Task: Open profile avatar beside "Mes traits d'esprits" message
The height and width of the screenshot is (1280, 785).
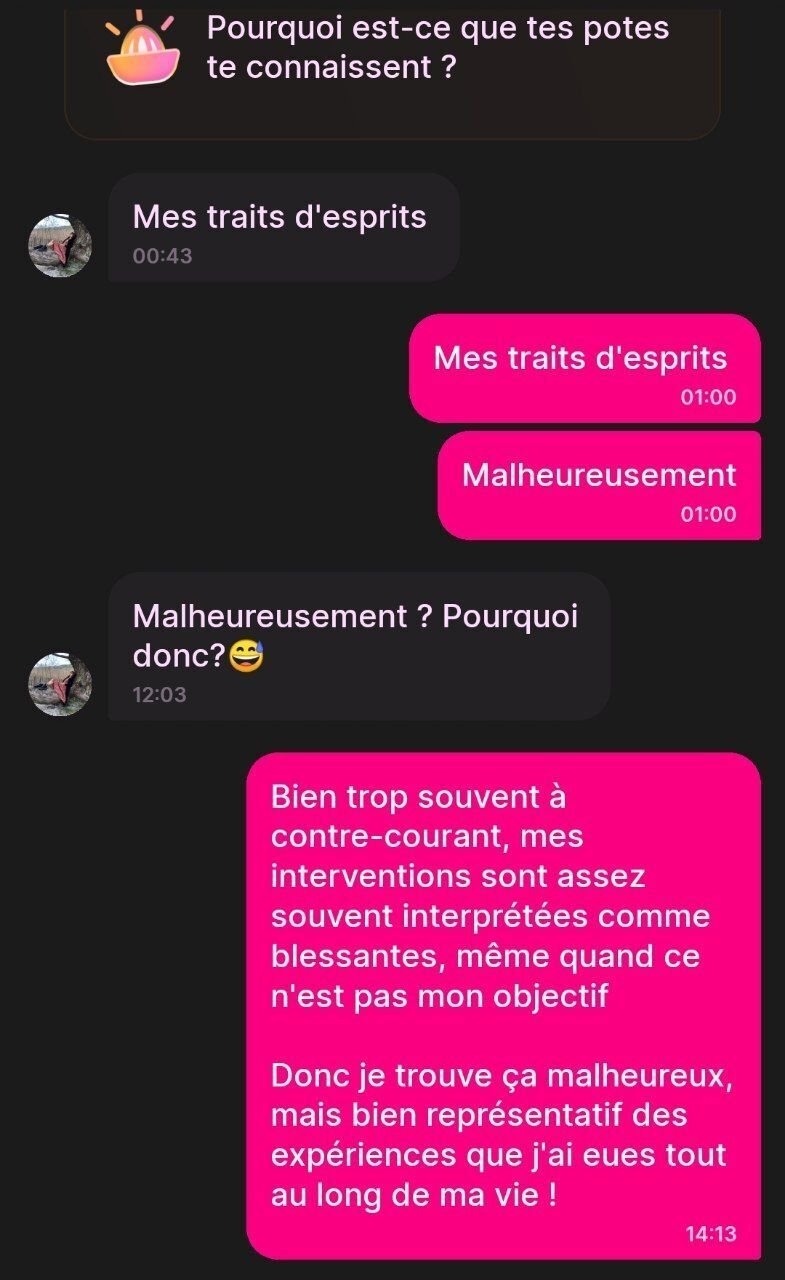Action: (60, 245)
